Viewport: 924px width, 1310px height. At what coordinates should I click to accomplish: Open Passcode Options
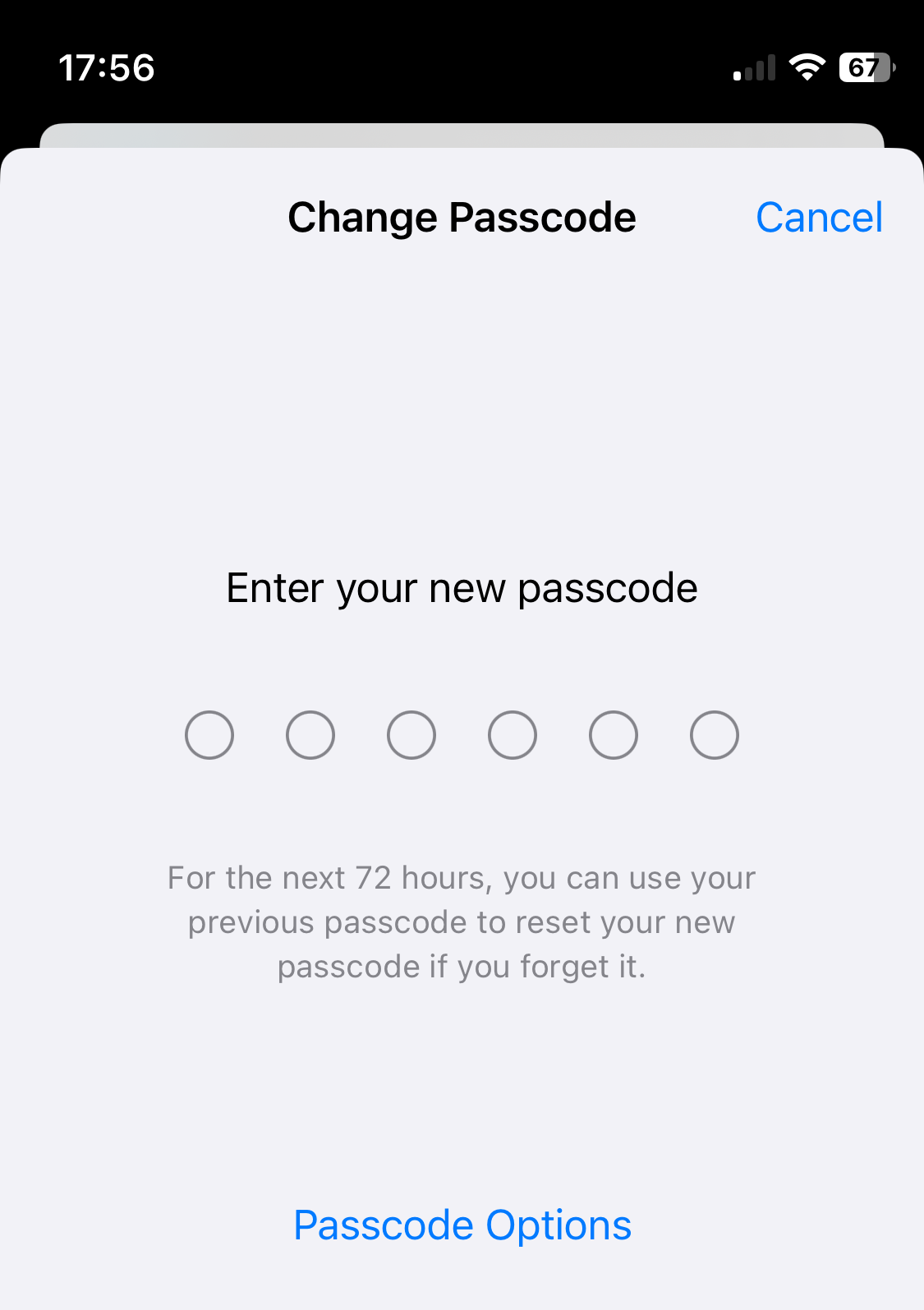pyautogui.click(x=462, y=1225)
